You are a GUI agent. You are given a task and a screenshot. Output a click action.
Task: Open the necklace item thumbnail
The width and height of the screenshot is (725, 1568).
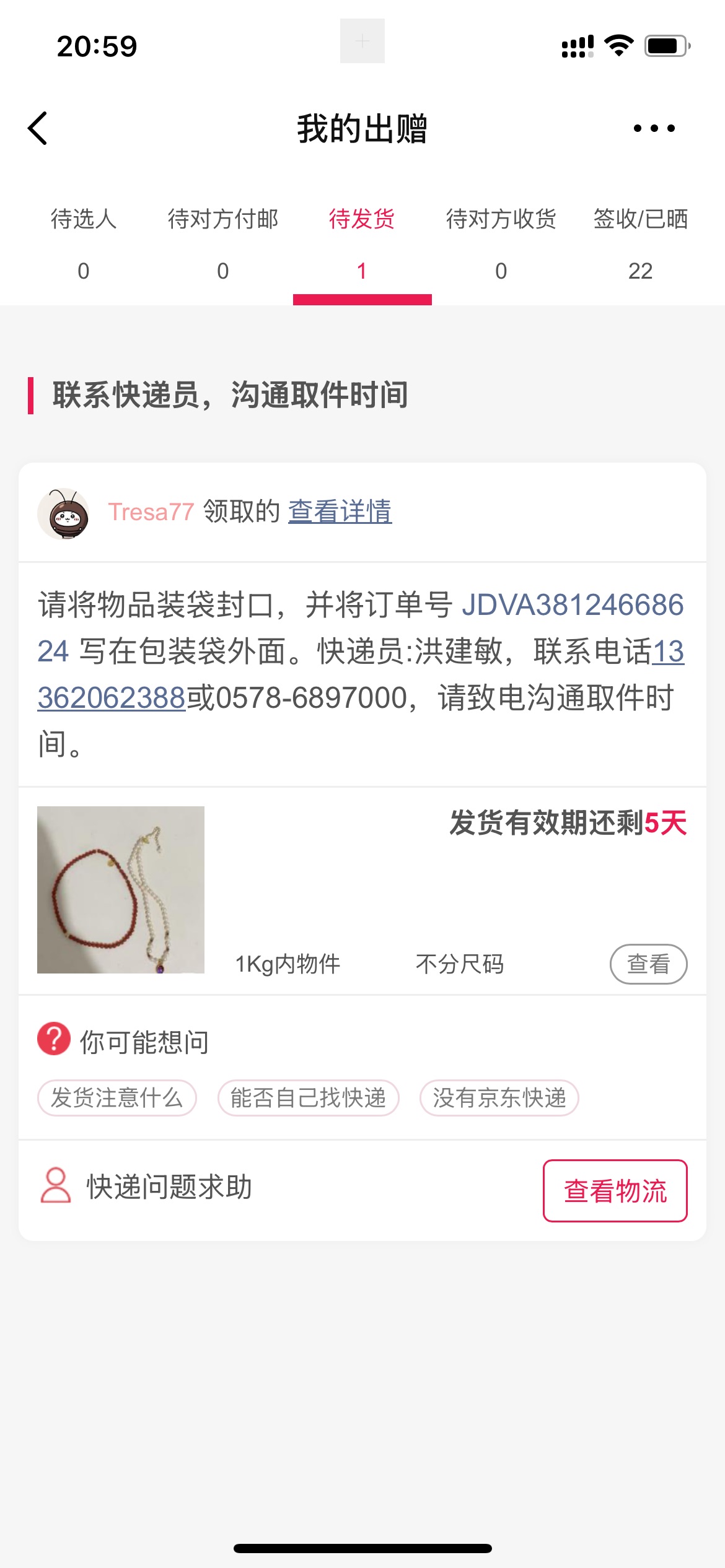pos(121,890)
